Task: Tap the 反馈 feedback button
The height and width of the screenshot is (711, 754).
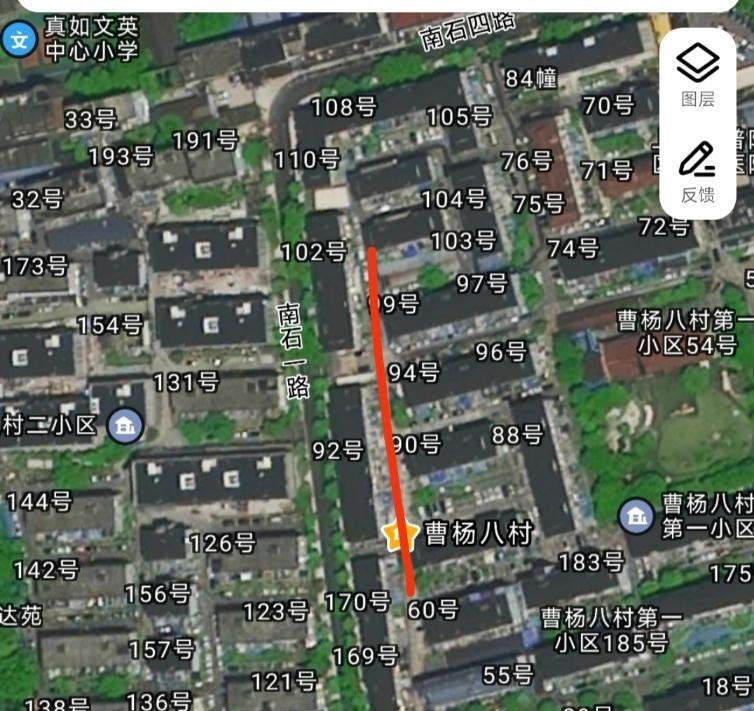Action: [697, 170]
